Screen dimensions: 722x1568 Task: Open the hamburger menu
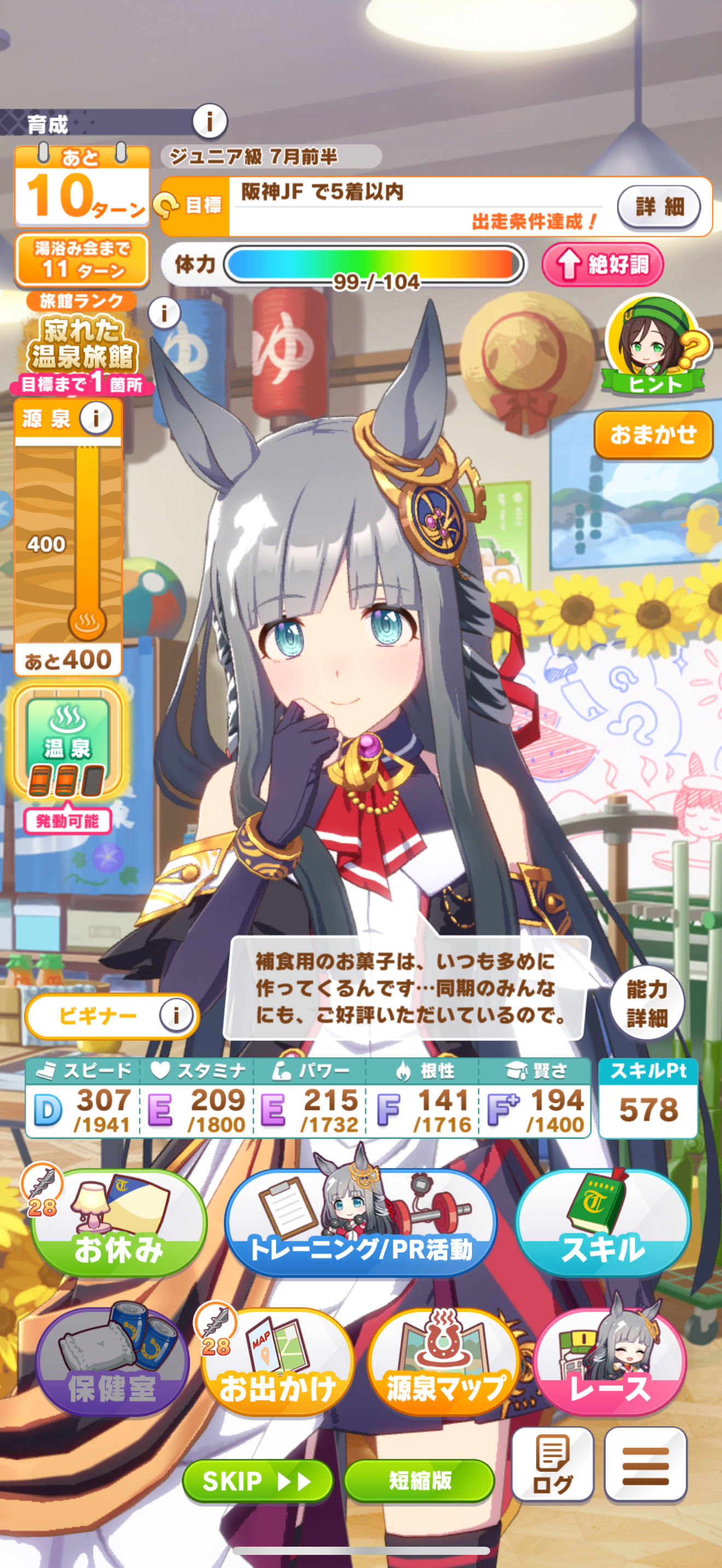pos(645,1464)
